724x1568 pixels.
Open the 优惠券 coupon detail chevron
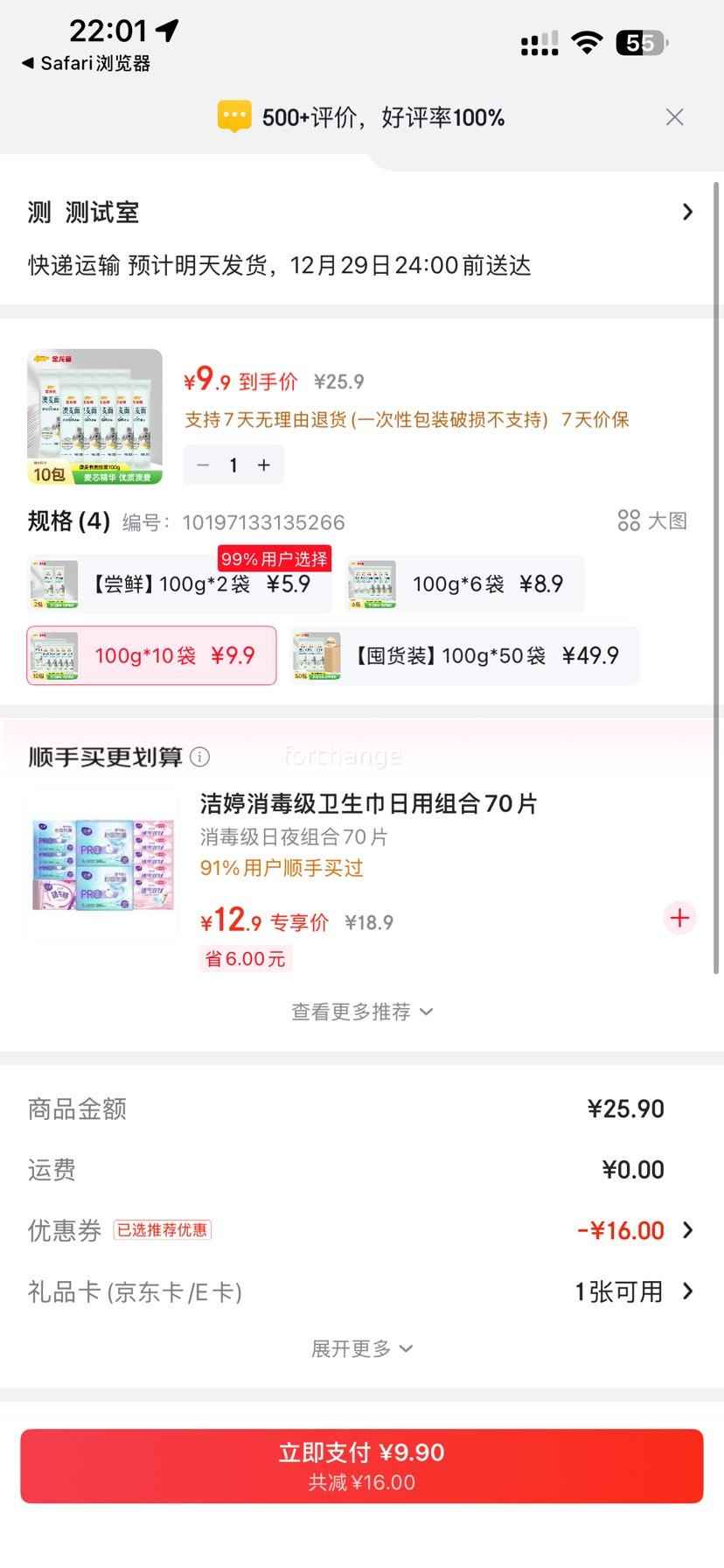coord(690,1229)
